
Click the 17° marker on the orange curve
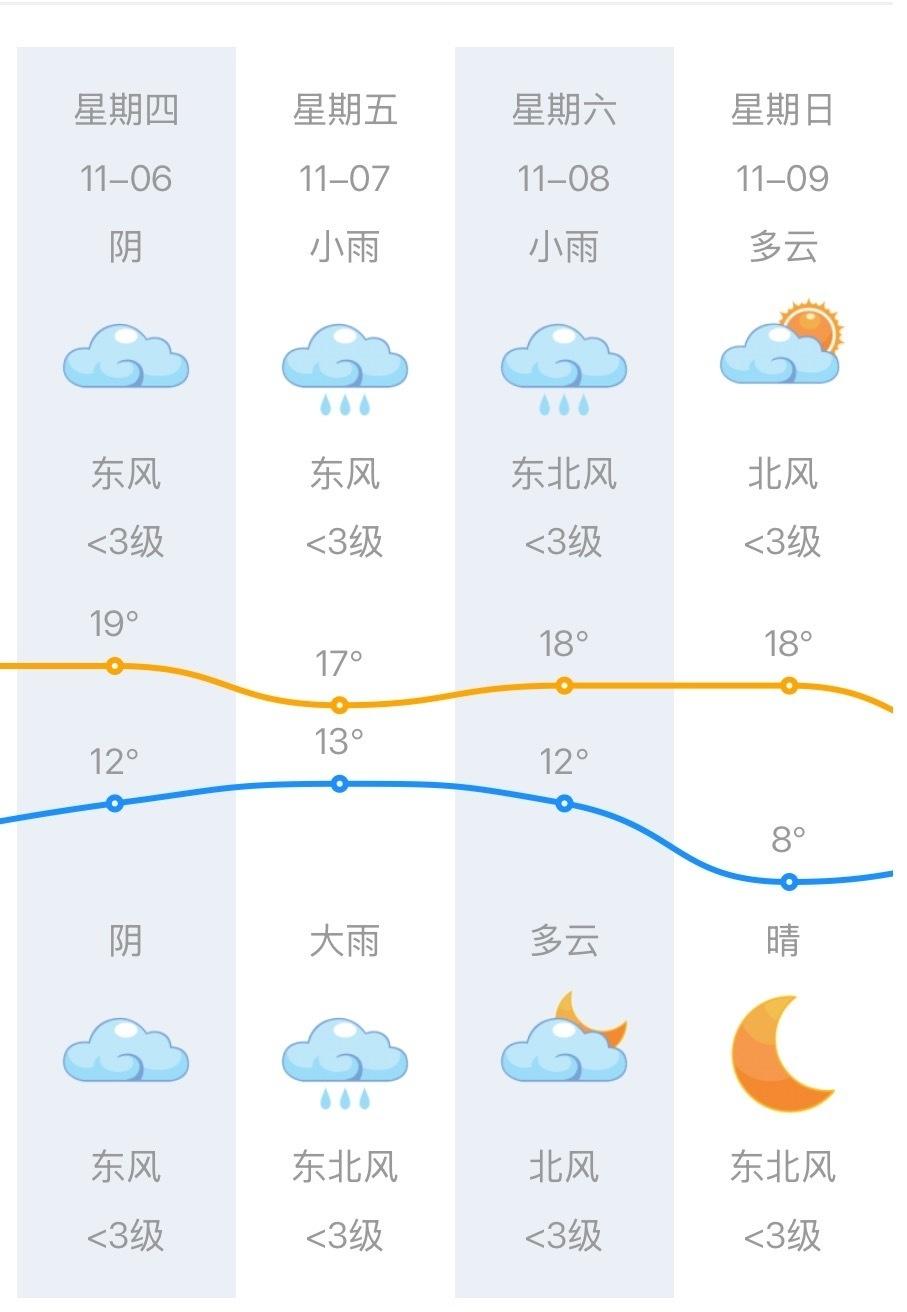tap(340, 705)
